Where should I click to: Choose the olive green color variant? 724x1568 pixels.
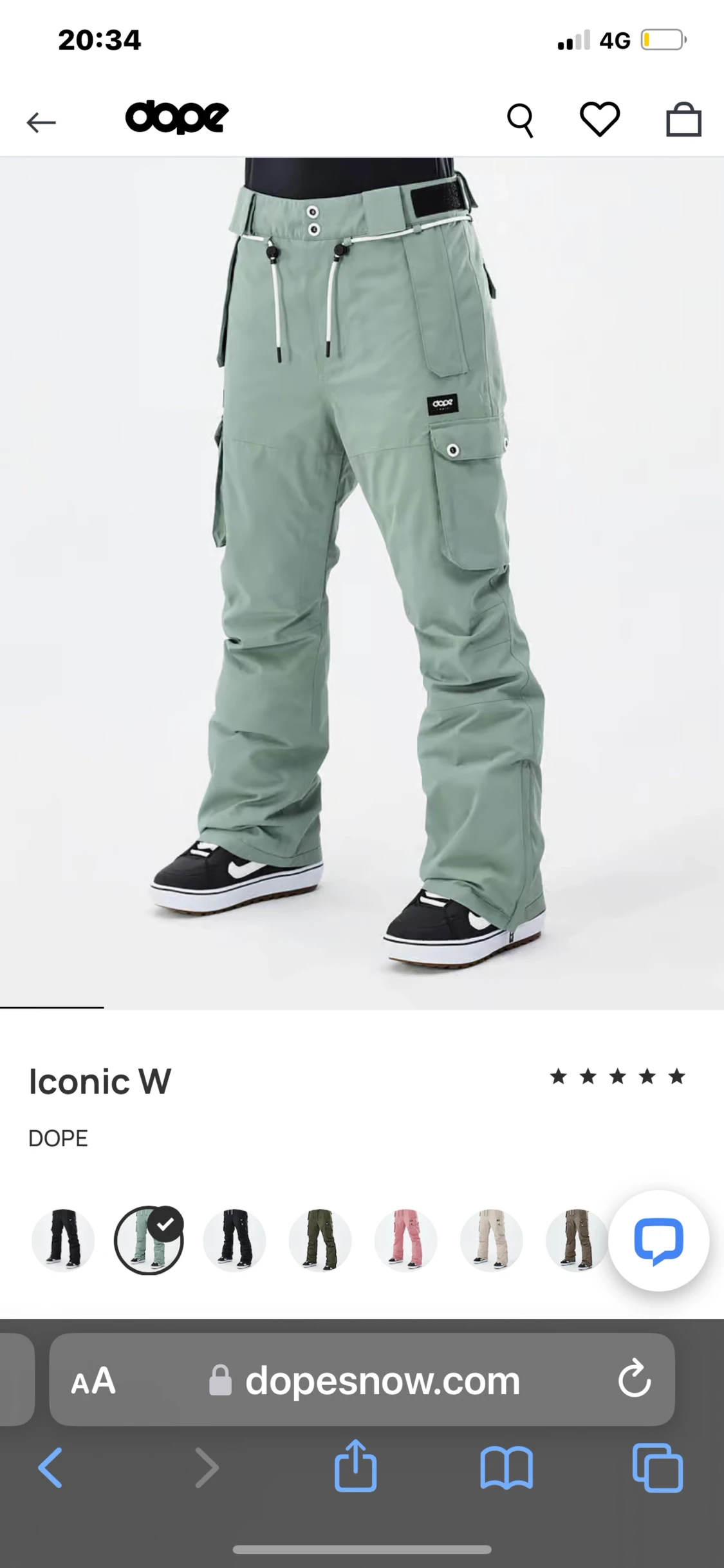320,1240
